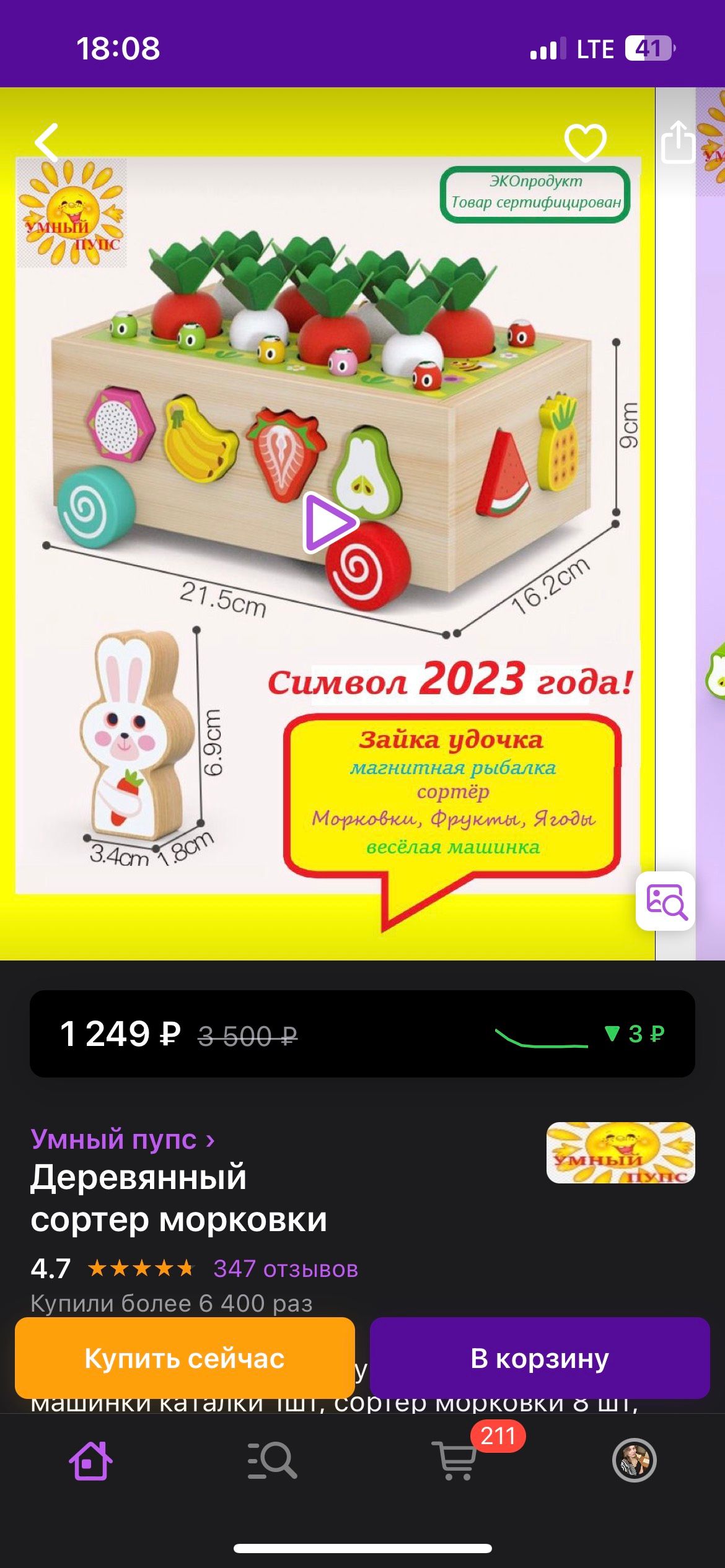Add item with В корзину
Screen dimensions: 725x1568
click(x=540, y=1358)
